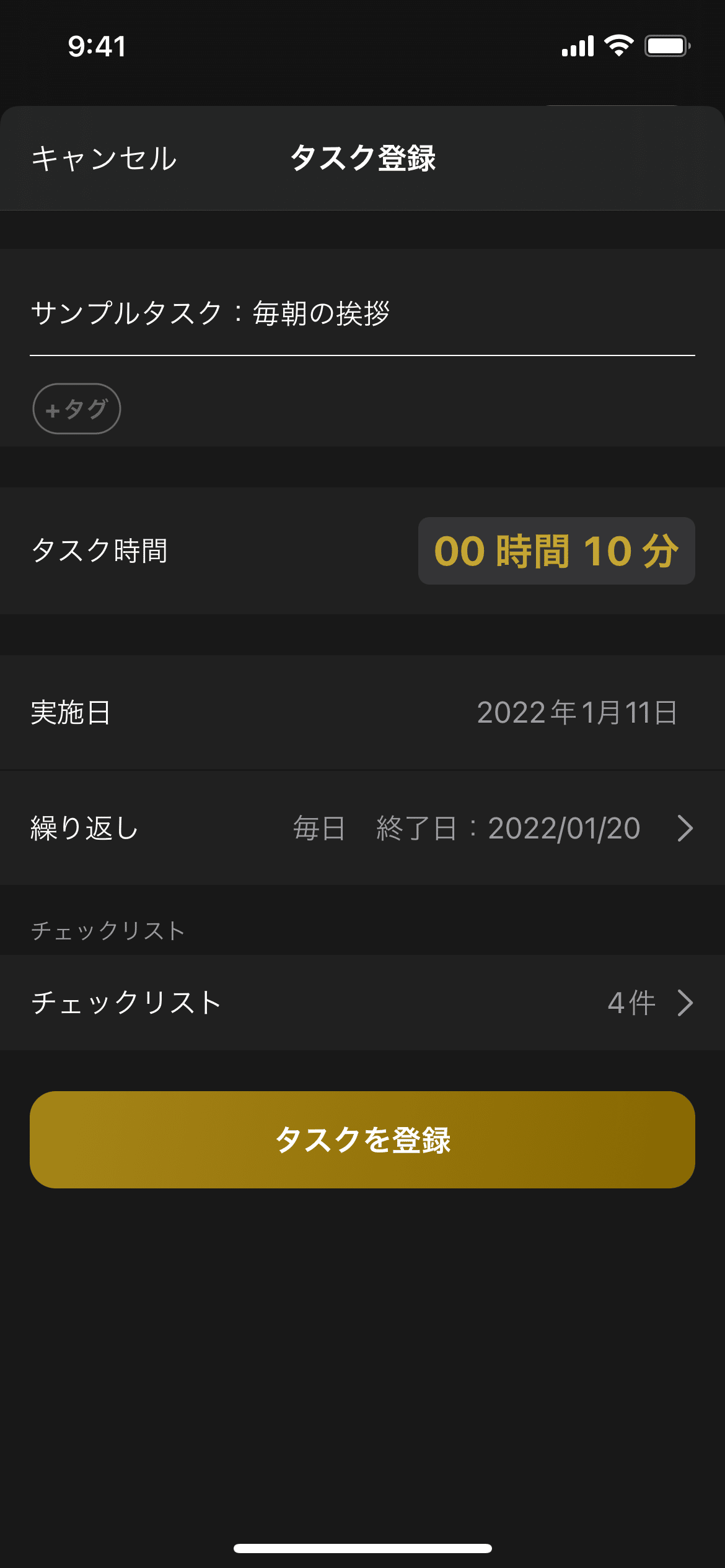Edit the task name field サンプルタスク
The image size is (725, 1568).
tap(362, 313)
